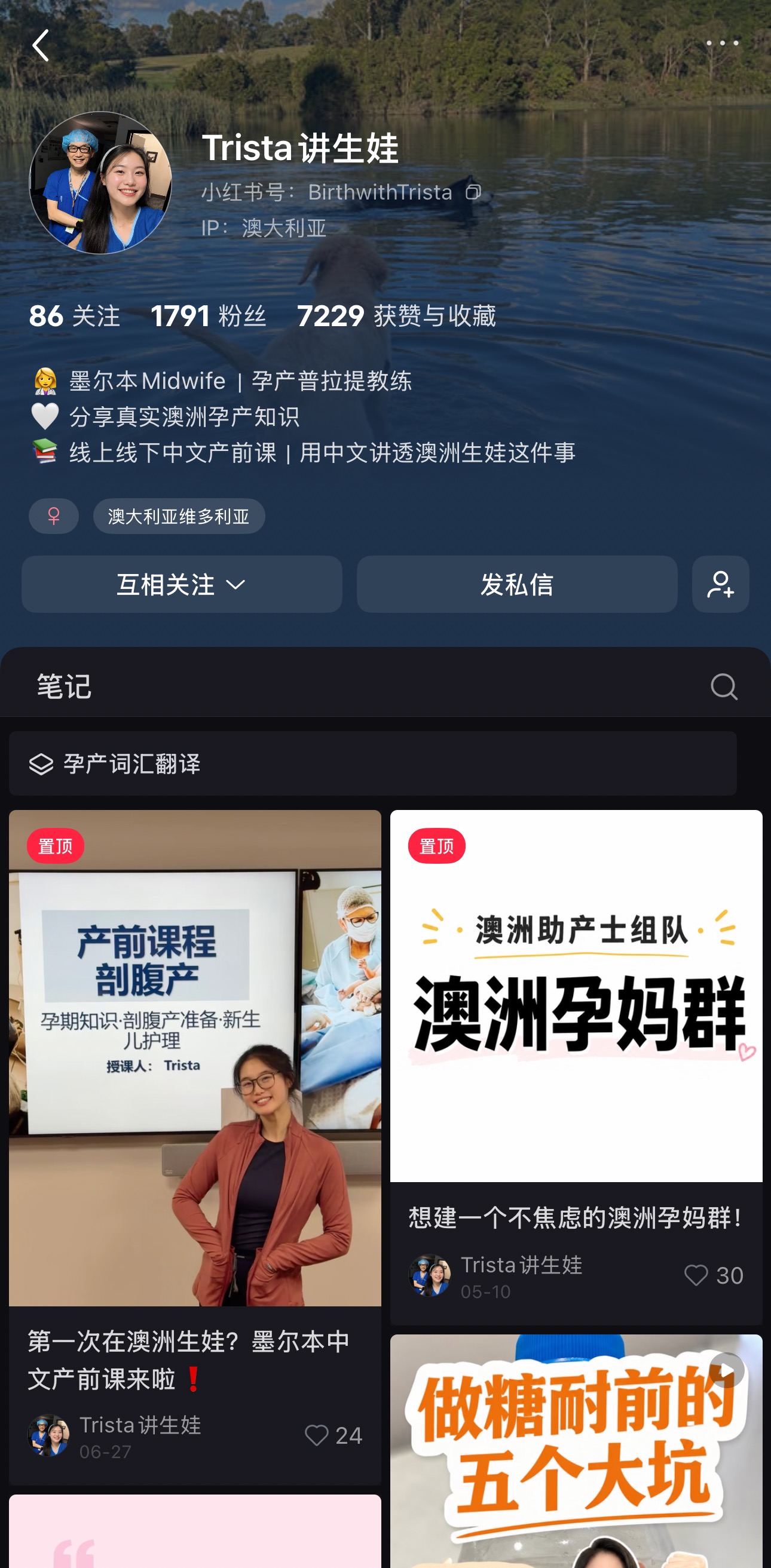Play the 做糖耐前的五个大坑 video note
Image resolution: width=771 pixels, height=1568 pixels.
coord(576,1451)
